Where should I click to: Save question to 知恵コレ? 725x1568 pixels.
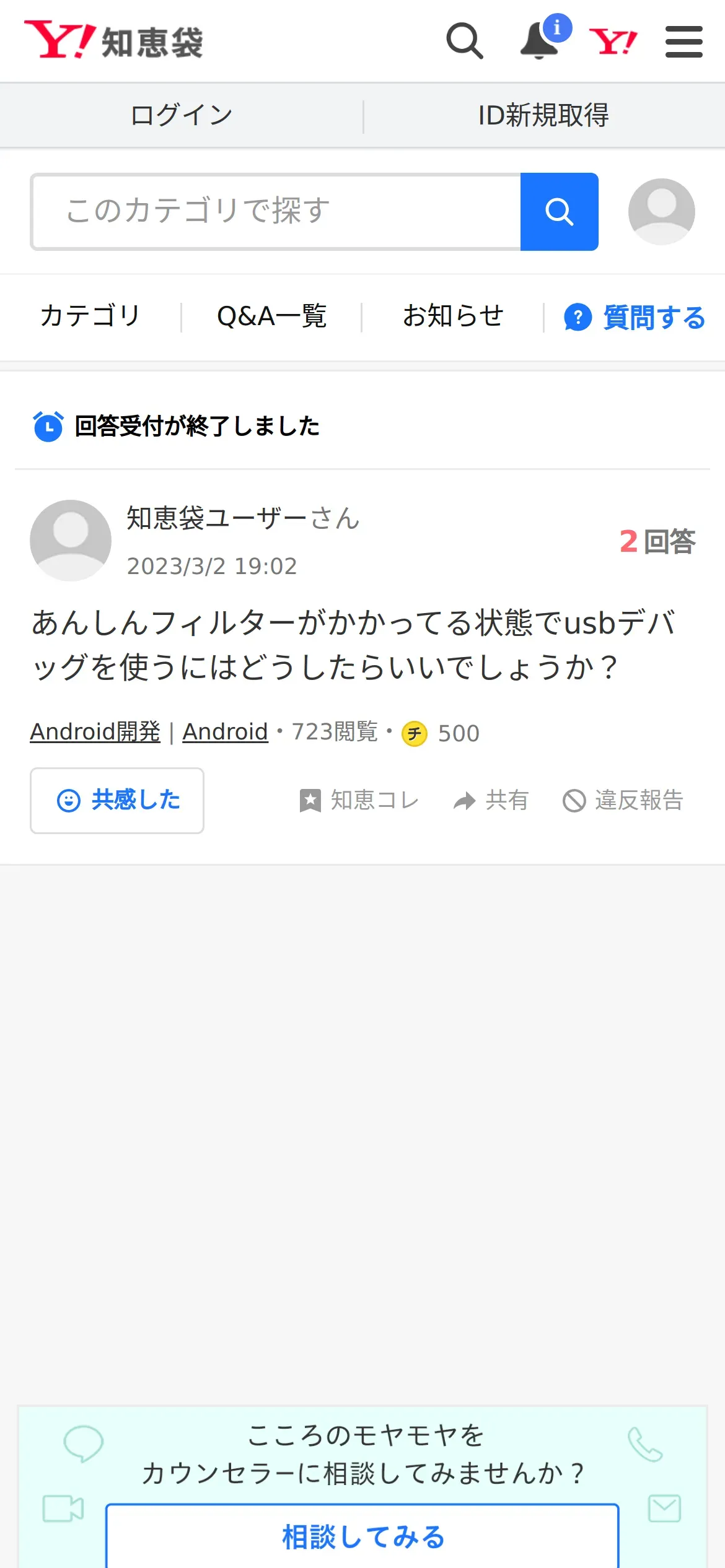pyautogui.click(x=359, y=801)
